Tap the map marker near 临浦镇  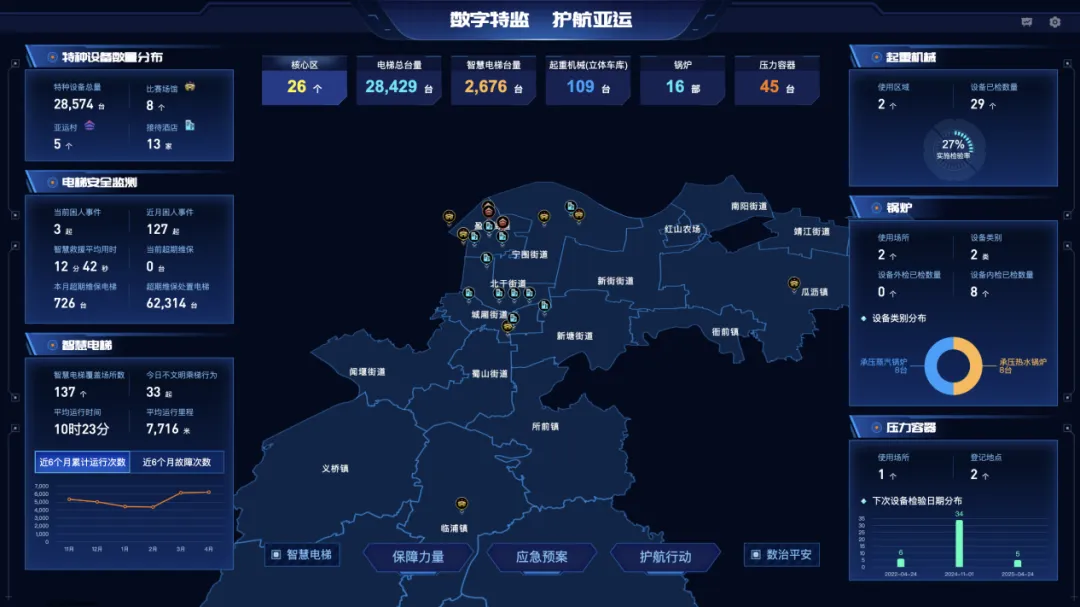pos(461,504)
